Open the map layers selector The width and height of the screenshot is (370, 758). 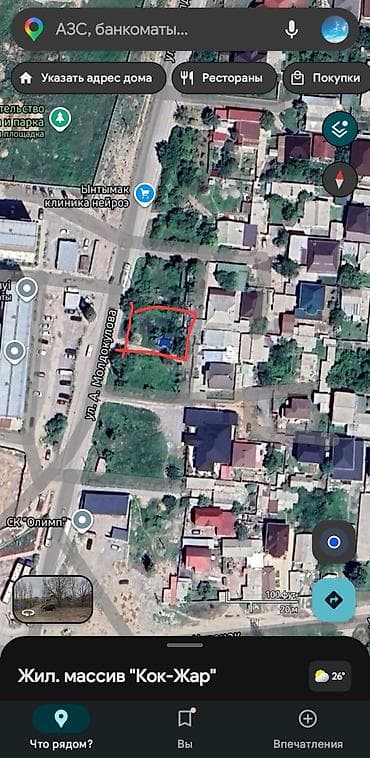340,129
